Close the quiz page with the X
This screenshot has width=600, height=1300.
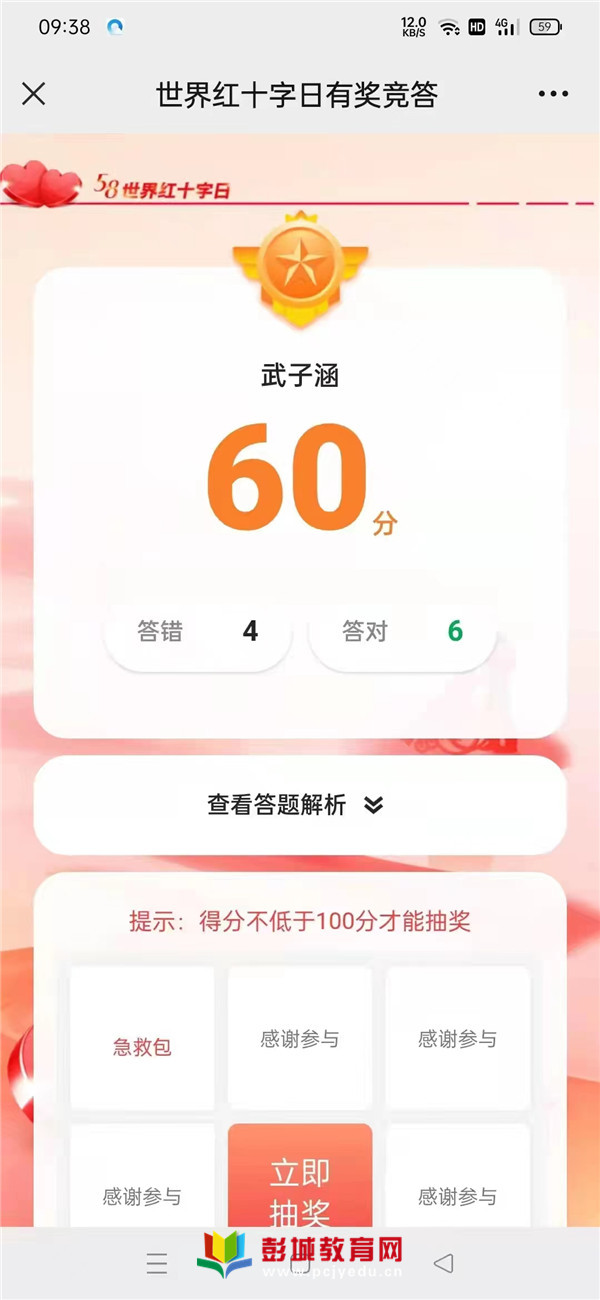[33, 94]
